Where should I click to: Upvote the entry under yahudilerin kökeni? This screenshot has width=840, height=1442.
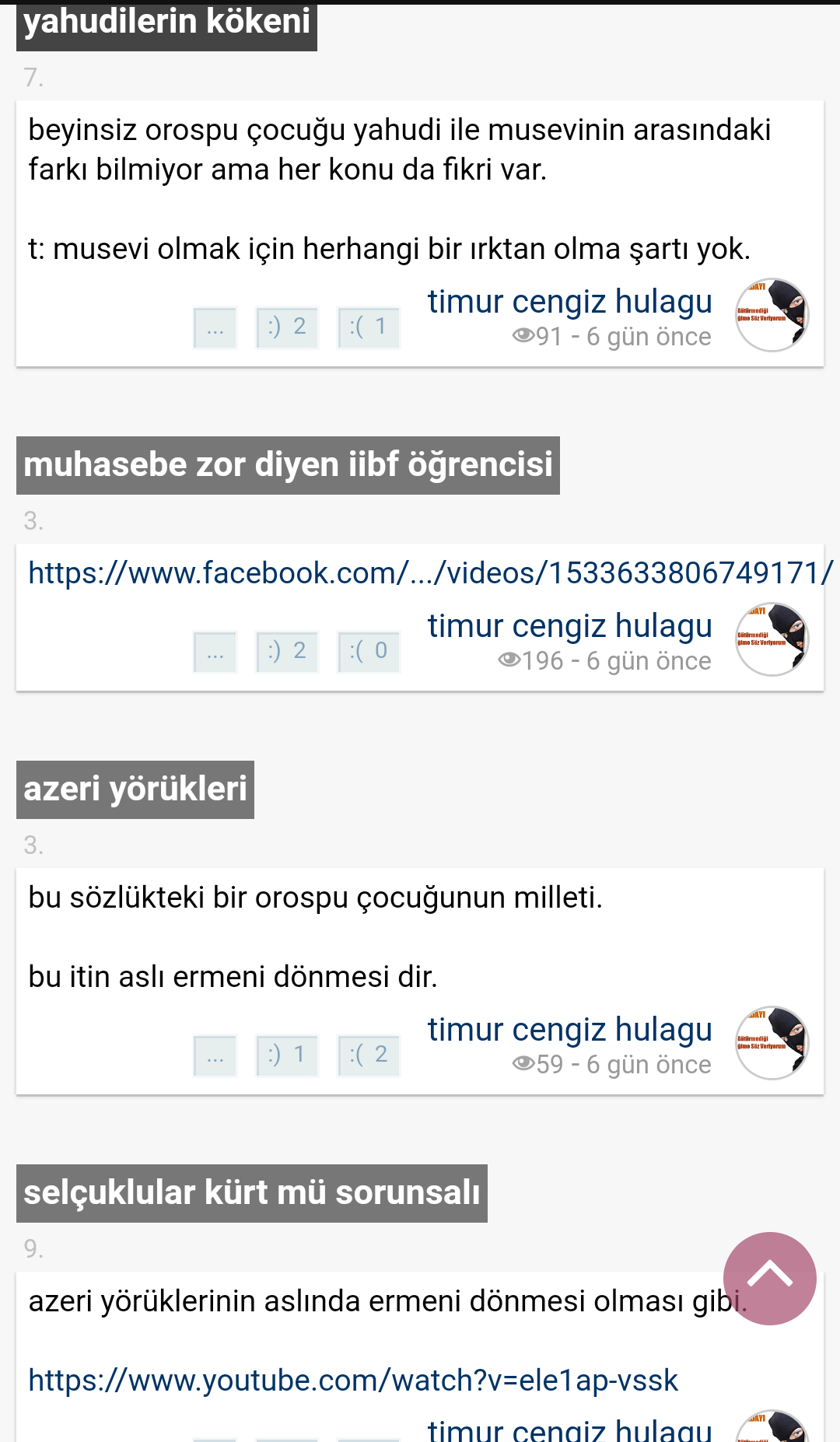pos(287,327)
